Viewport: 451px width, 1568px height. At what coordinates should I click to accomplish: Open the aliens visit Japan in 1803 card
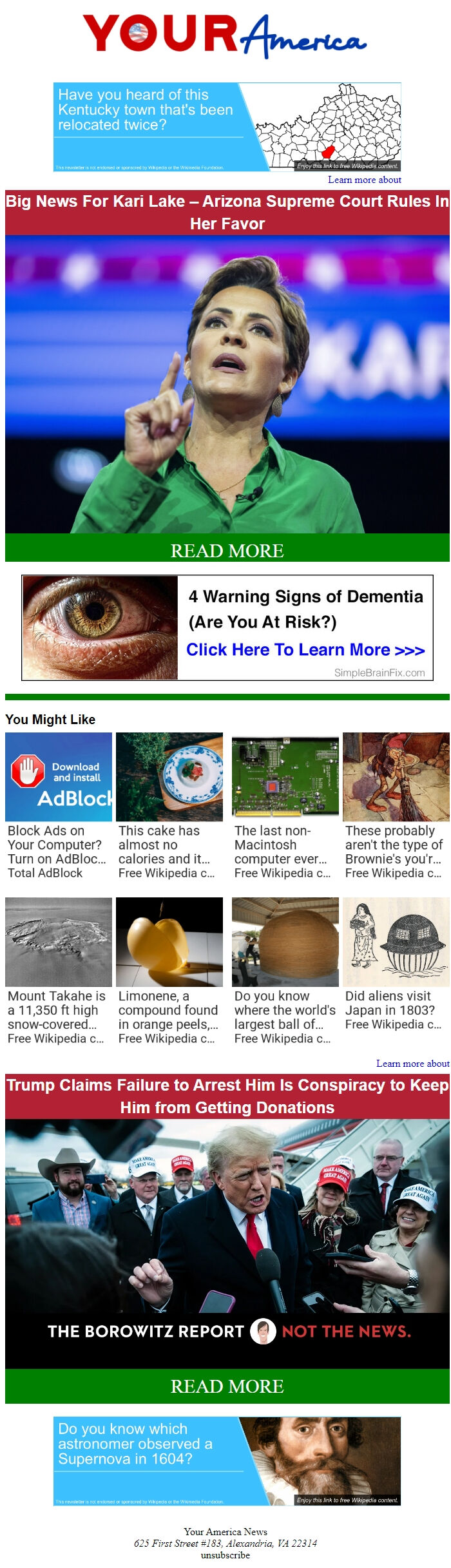click(x=396, y=970)
